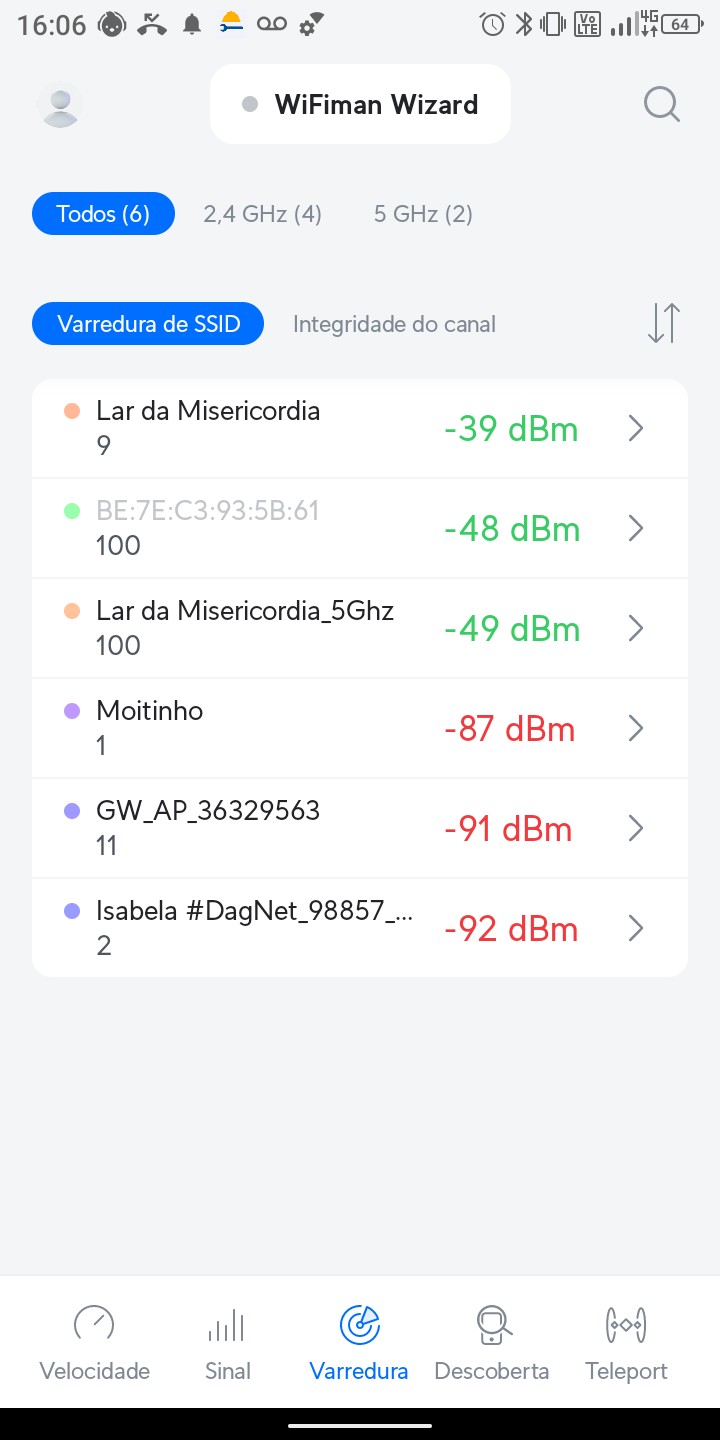Open the Varredura tab
Screen dimensions: 720x1440
tap(359, 1343)
